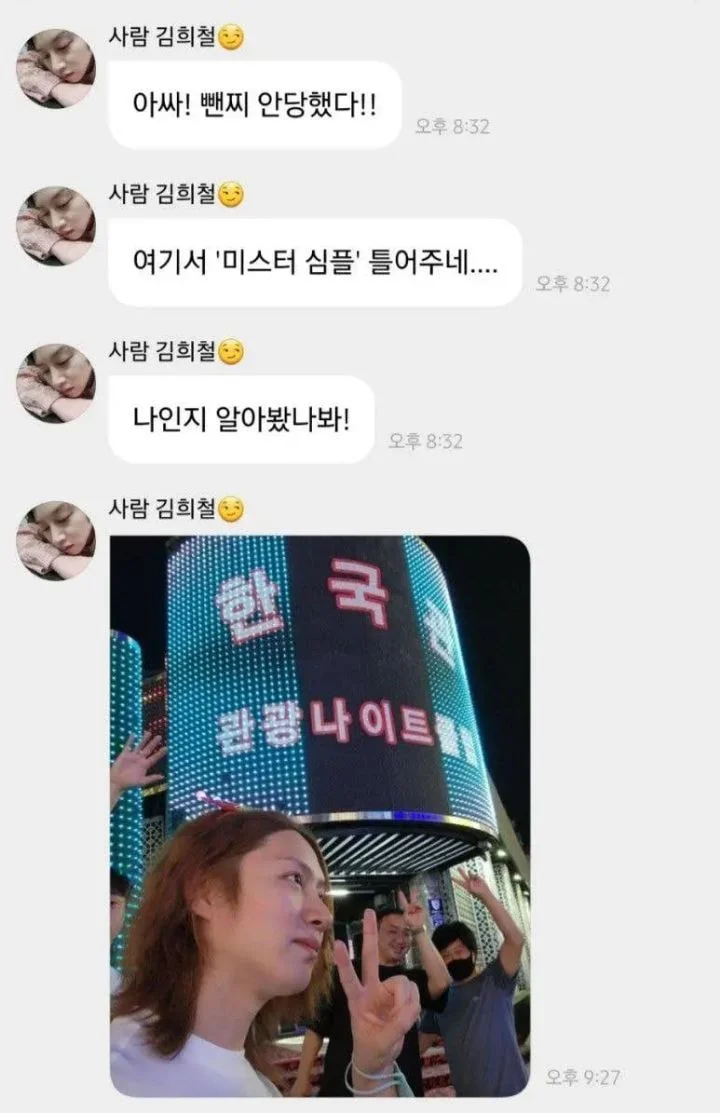Open profile avatar beside '아싸! 뺀찌 안당했다!!' message
720x1113 pixels.
pos(56,69)
